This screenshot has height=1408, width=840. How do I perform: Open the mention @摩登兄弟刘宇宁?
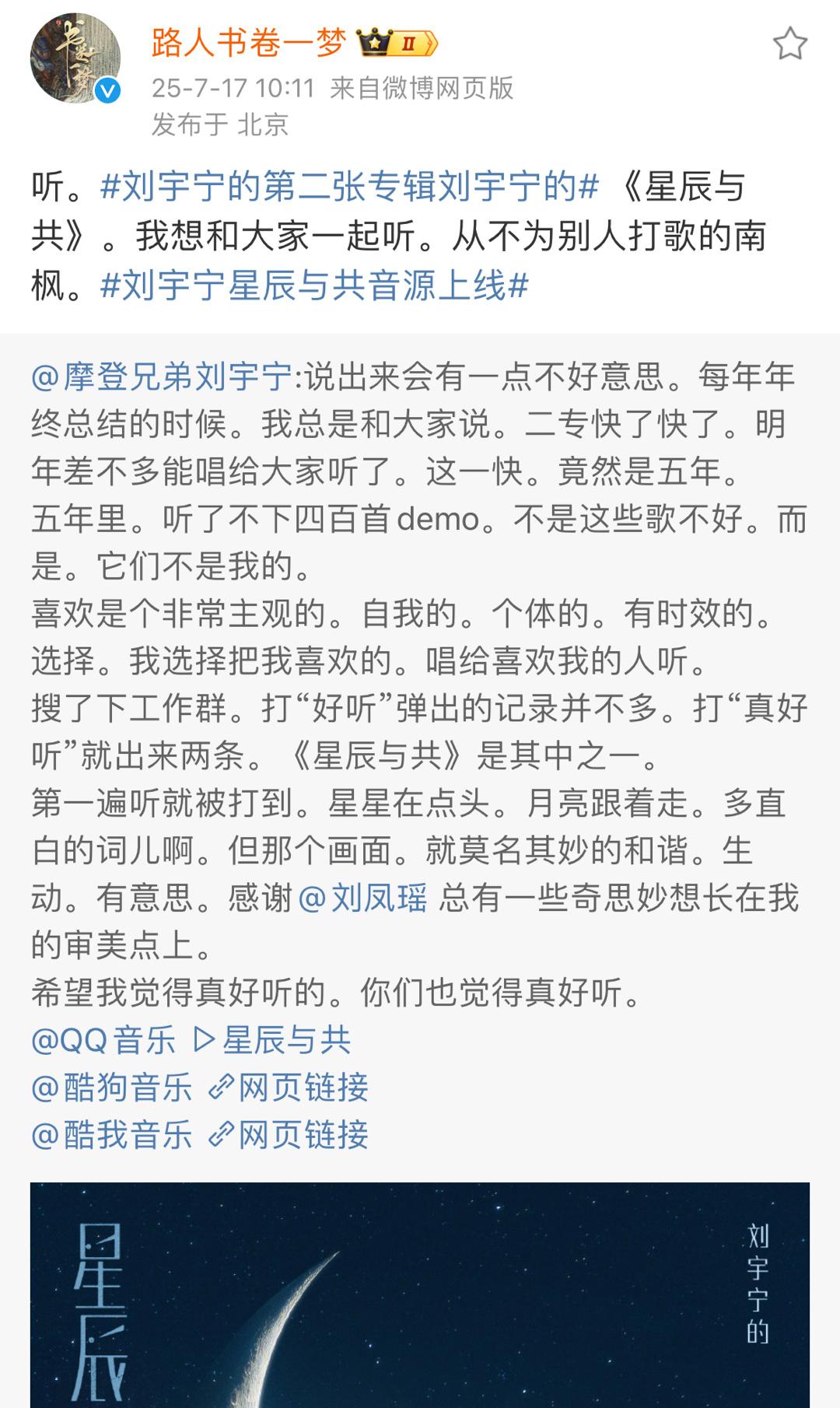pyautogui.click(x=162, y=377)
